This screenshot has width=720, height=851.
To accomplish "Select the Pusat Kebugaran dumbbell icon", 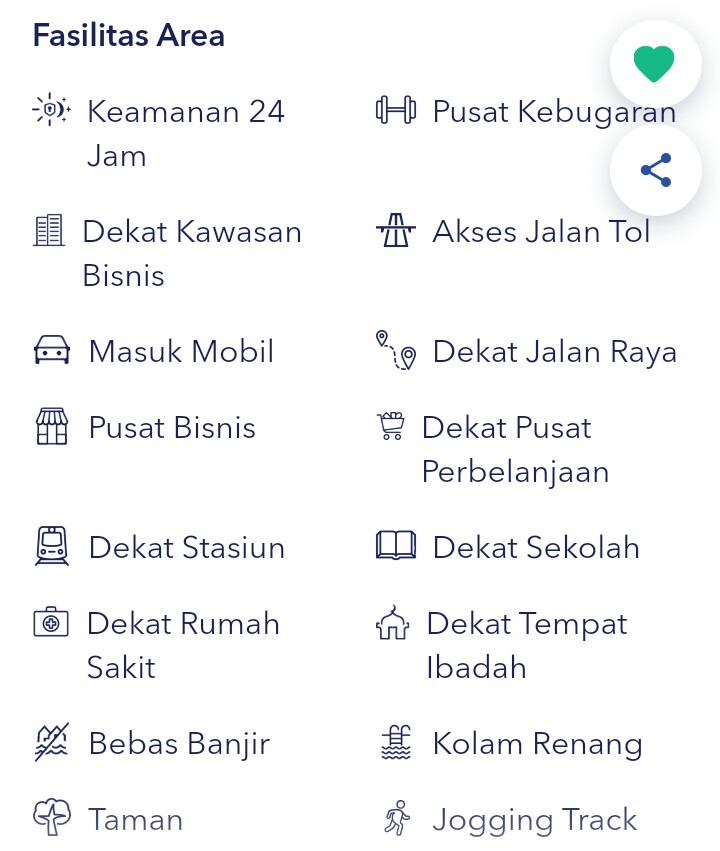I will point(394,110).
